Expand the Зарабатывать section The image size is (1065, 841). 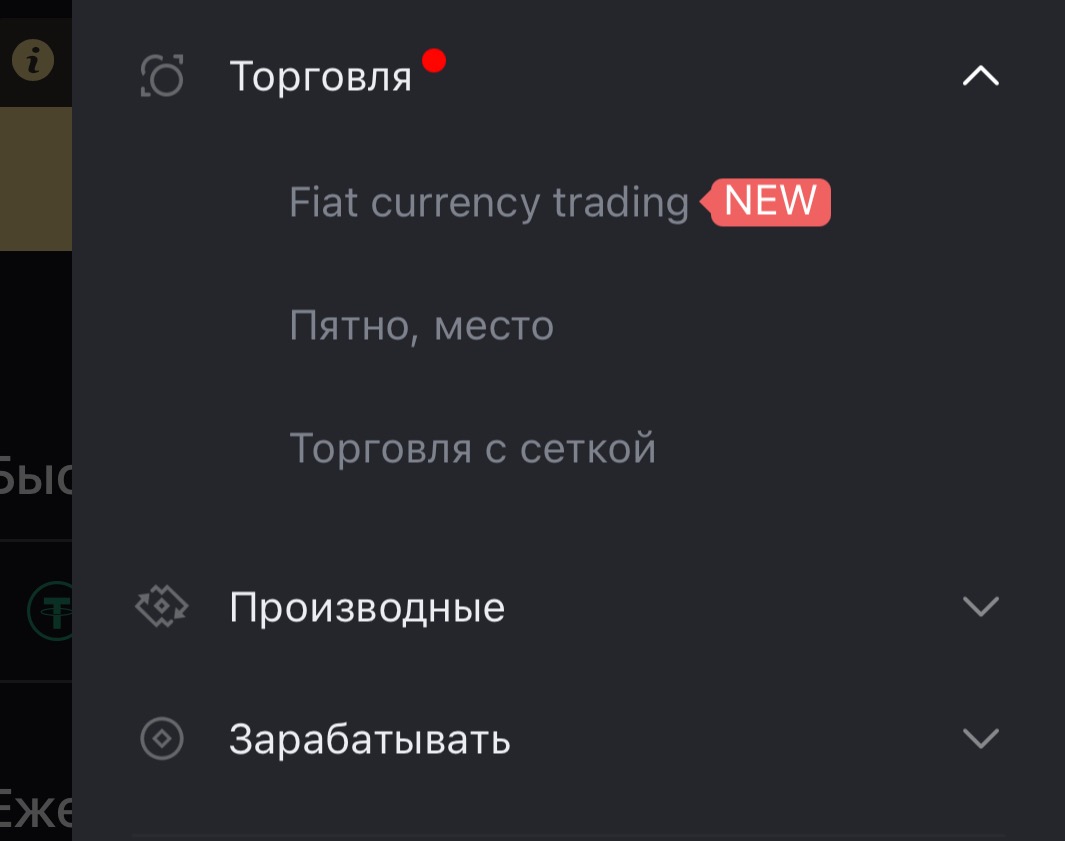980,738
